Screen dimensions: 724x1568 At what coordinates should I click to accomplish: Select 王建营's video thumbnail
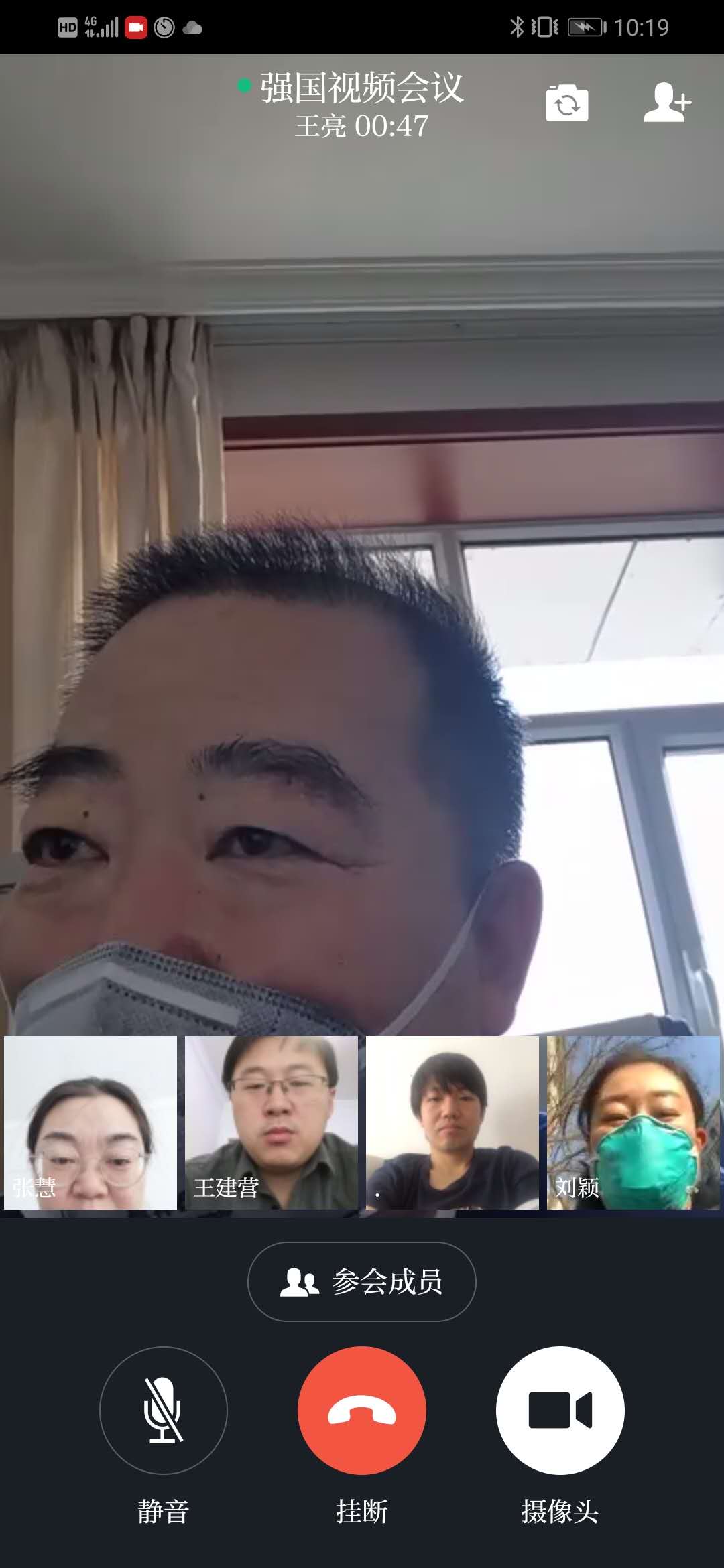(271, 1122)
